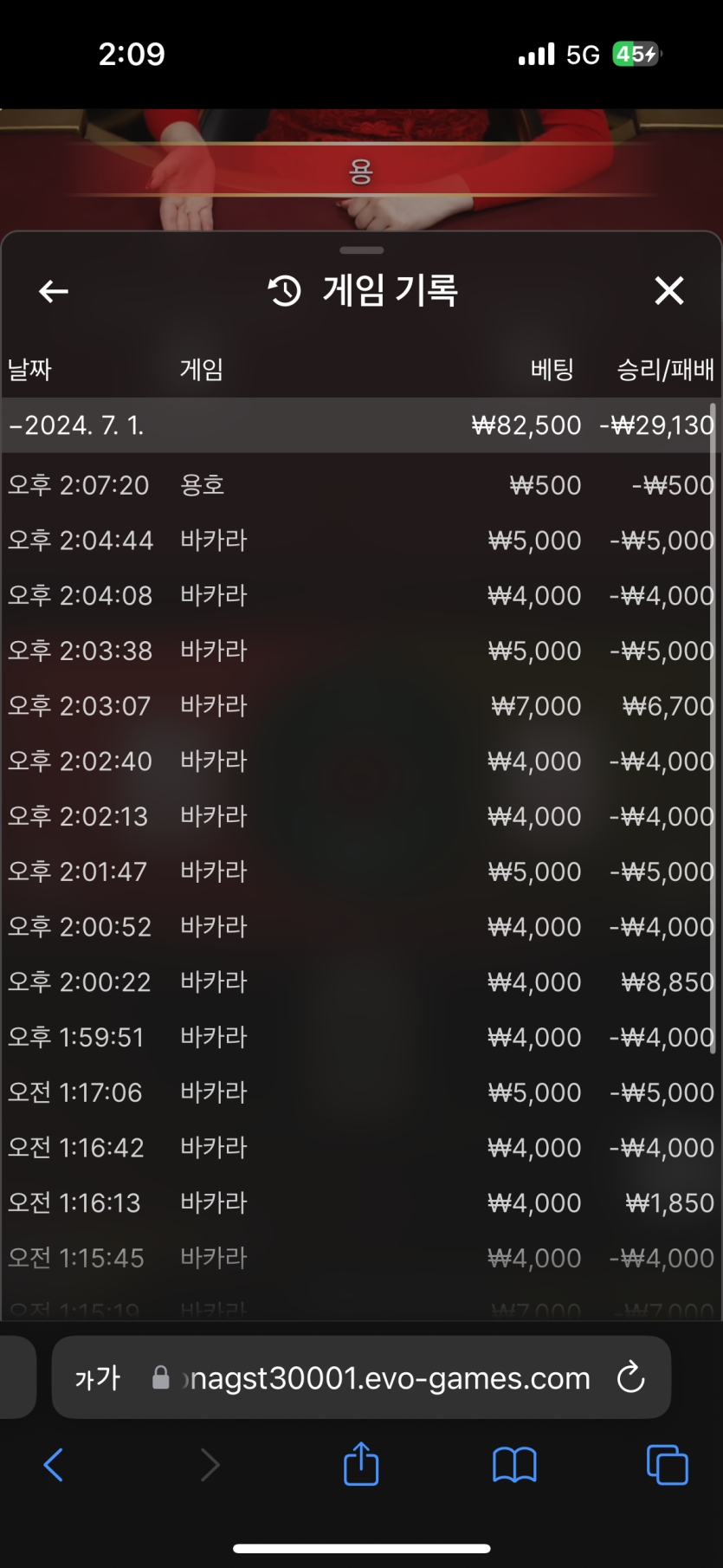View the 오후 2:03:07 바카라 round details
The width and height of the screenshot is (723, 1568).
360,706
